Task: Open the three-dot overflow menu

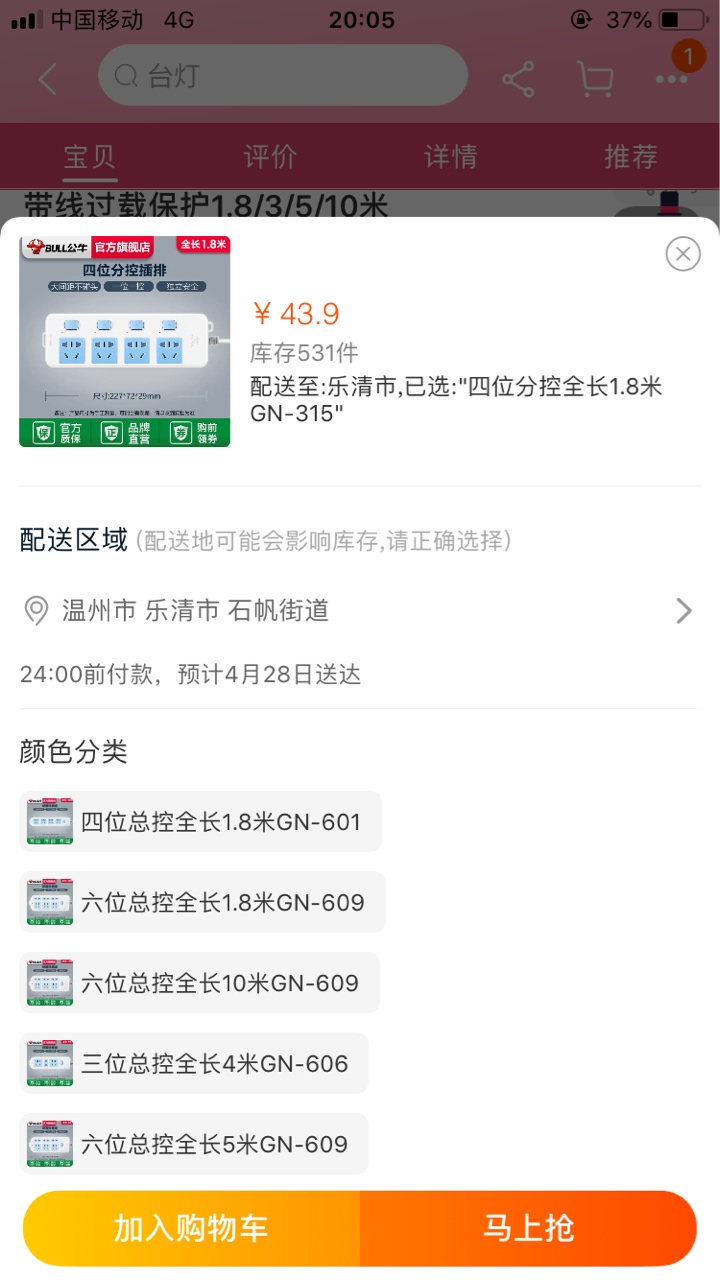Action: point(672,79)
